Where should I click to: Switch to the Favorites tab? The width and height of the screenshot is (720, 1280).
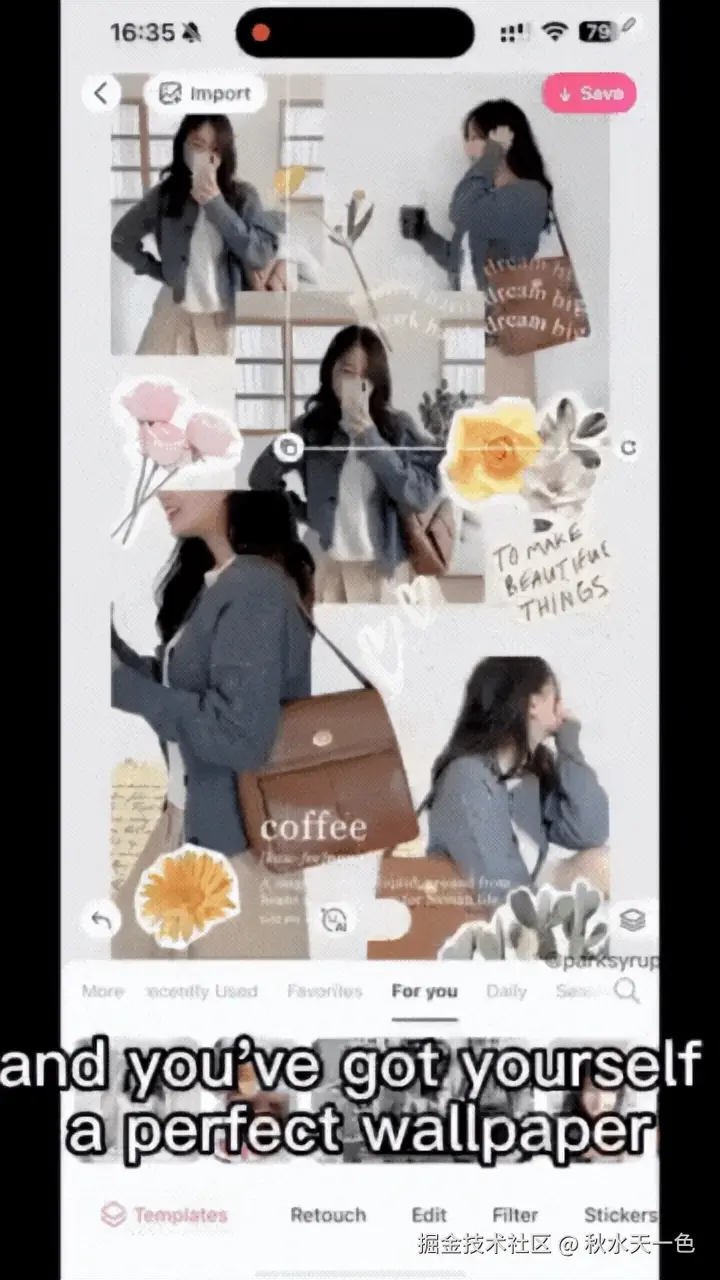point(324,991)
